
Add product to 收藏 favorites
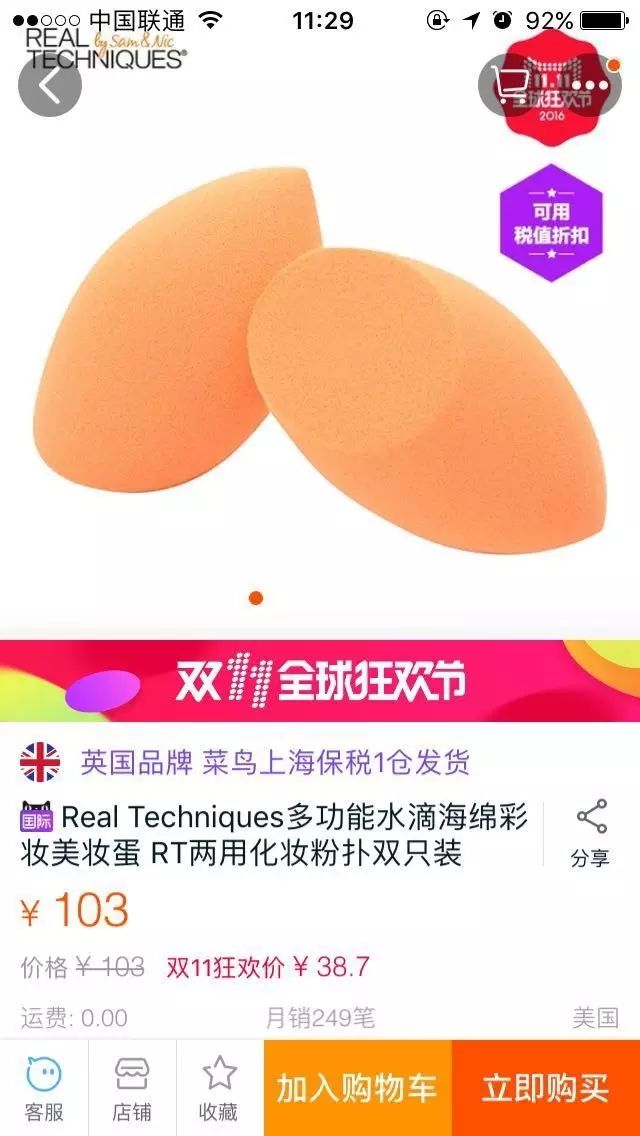219,1088
